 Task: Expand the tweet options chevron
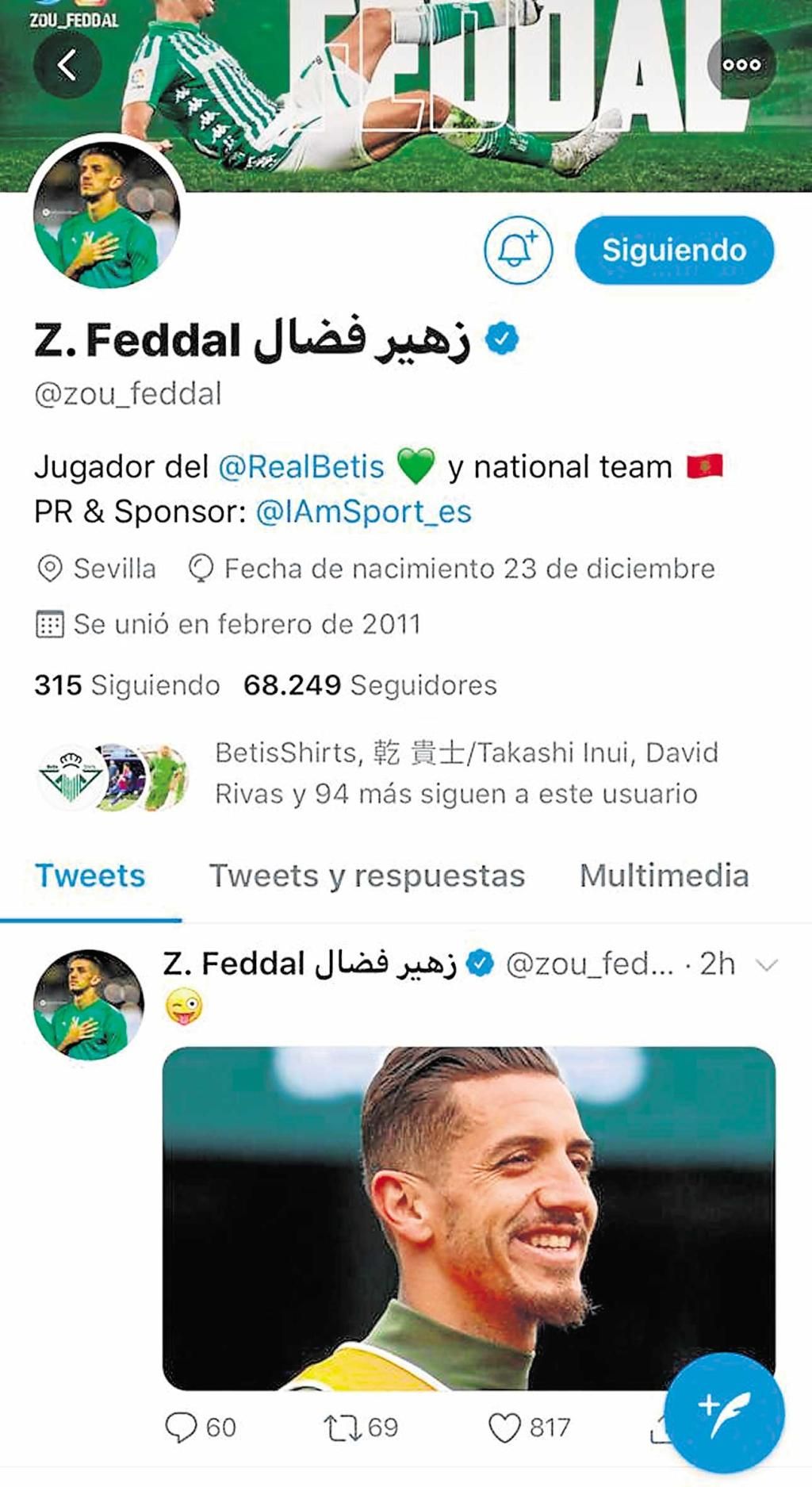pyautogui.click(x=766, y=965)
